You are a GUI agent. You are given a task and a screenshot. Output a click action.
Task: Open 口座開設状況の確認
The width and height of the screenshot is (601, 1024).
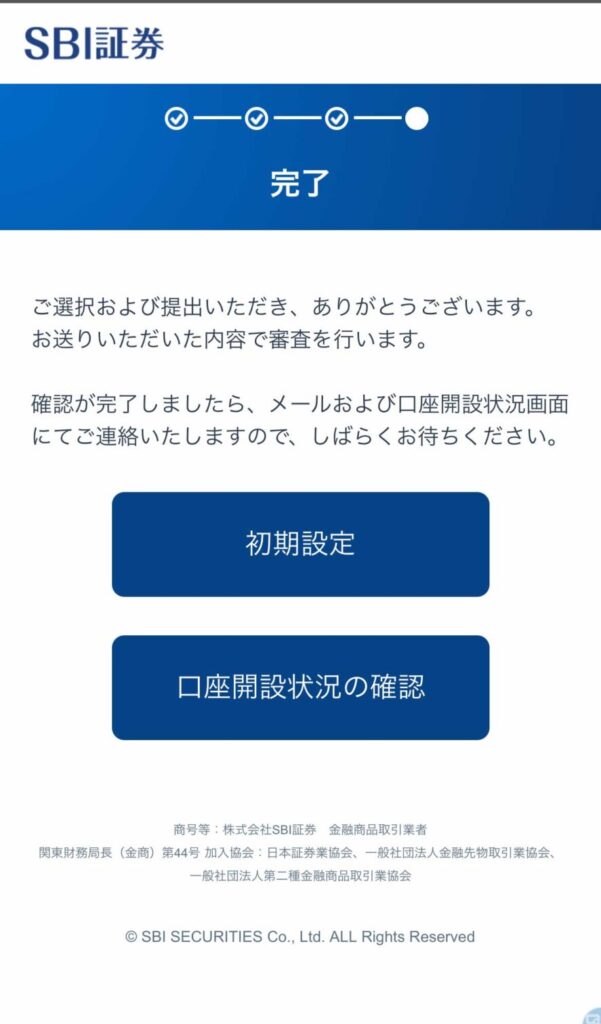pyautogui.click(x=300, y=687)
